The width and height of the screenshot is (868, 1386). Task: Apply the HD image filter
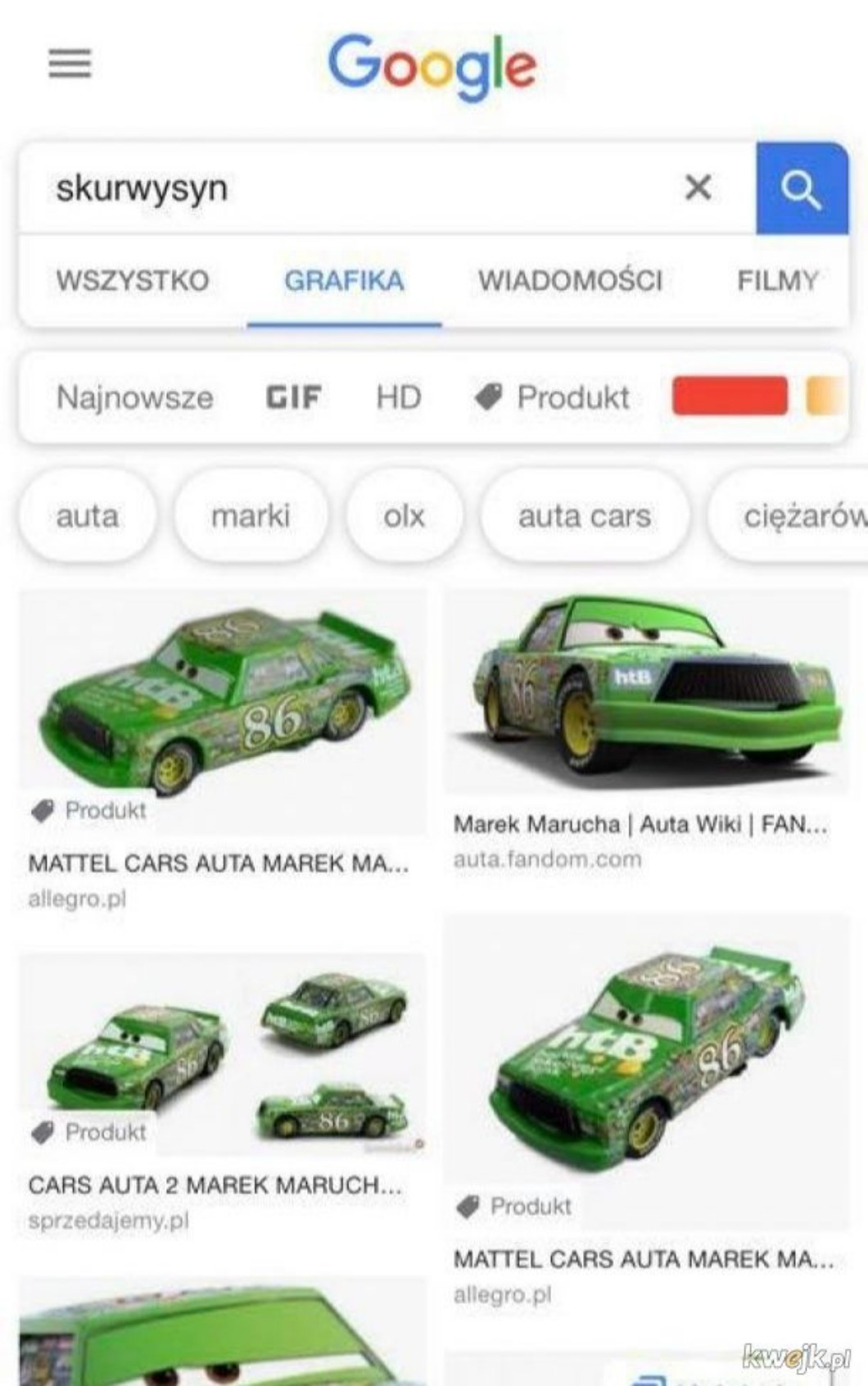click(x=398, y=397)
